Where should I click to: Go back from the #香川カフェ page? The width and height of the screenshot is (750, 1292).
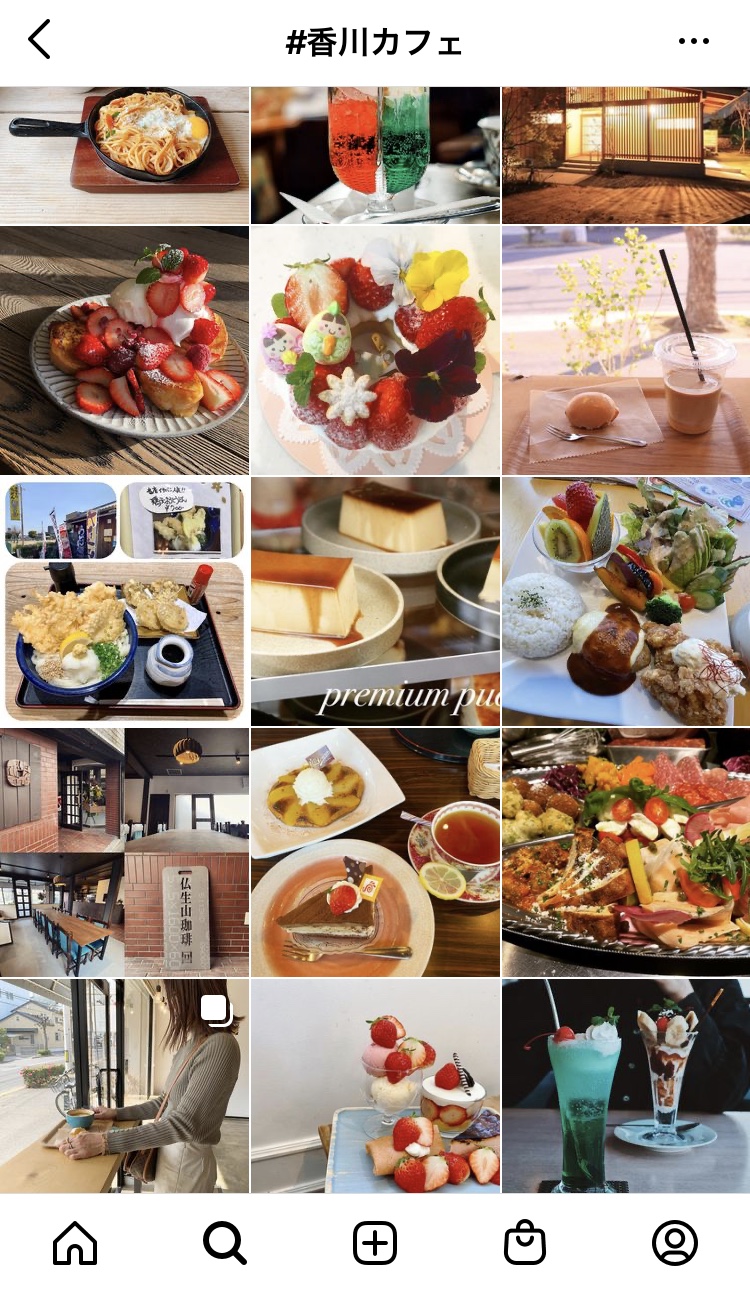[39, 40]
